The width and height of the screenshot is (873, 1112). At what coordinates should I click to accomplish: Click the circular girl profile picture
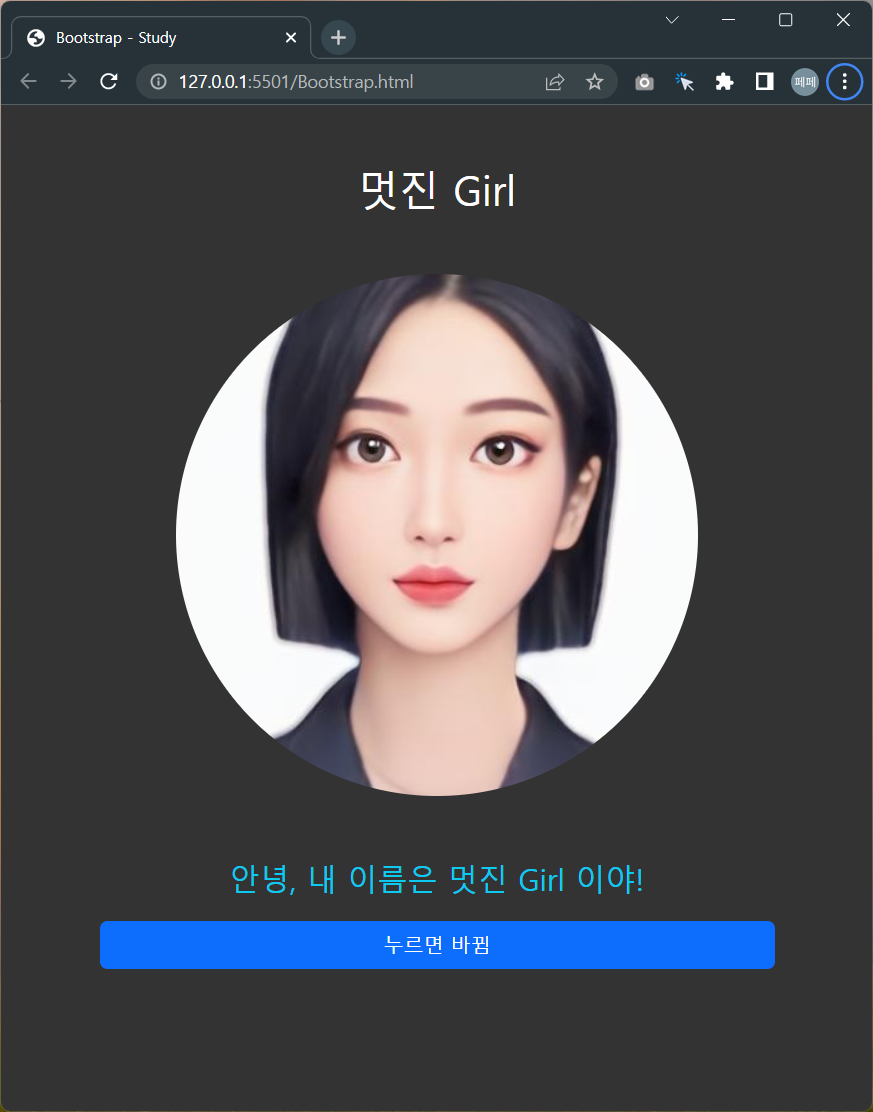(x=437, y=534)
